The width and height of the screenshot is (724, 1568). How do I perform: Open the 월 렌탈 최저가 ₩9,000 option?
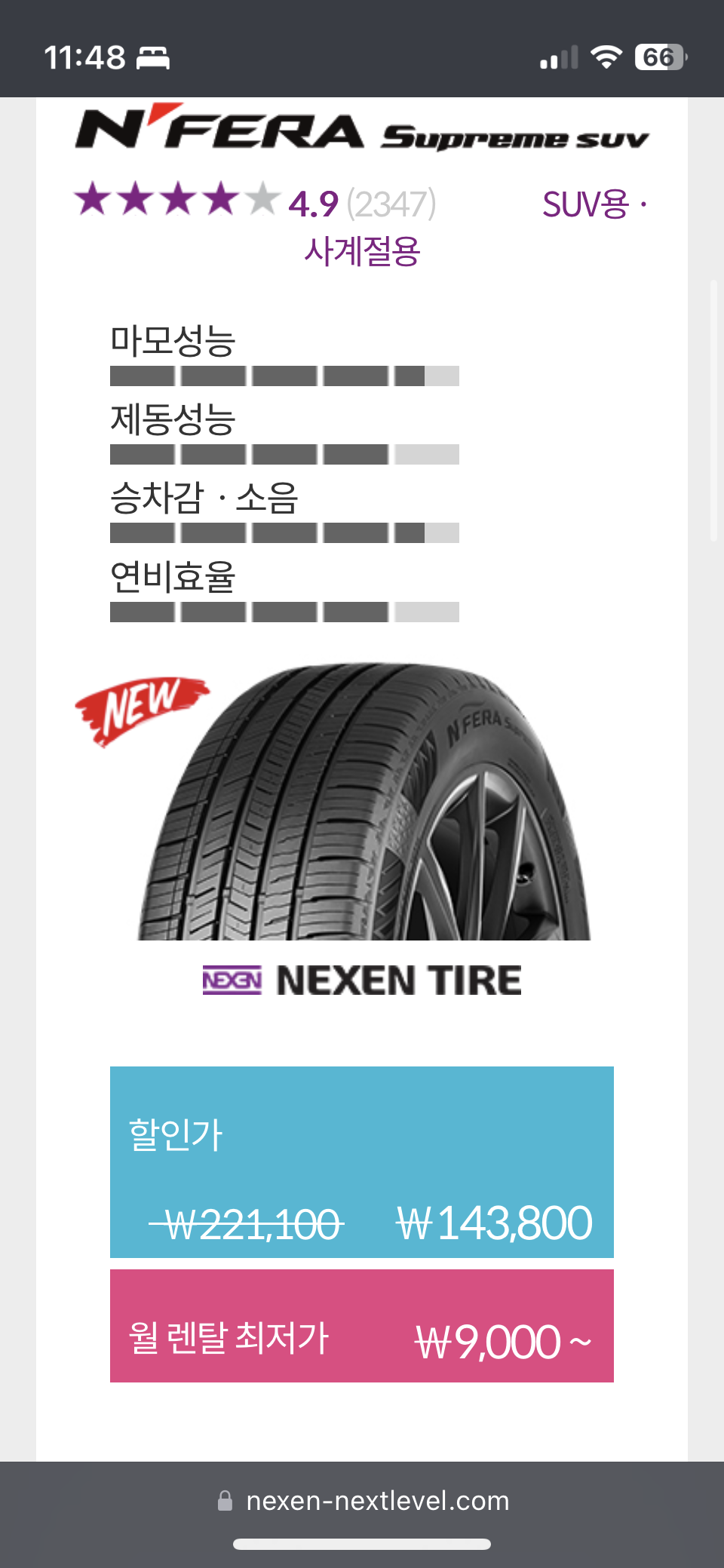point(362,1326)
